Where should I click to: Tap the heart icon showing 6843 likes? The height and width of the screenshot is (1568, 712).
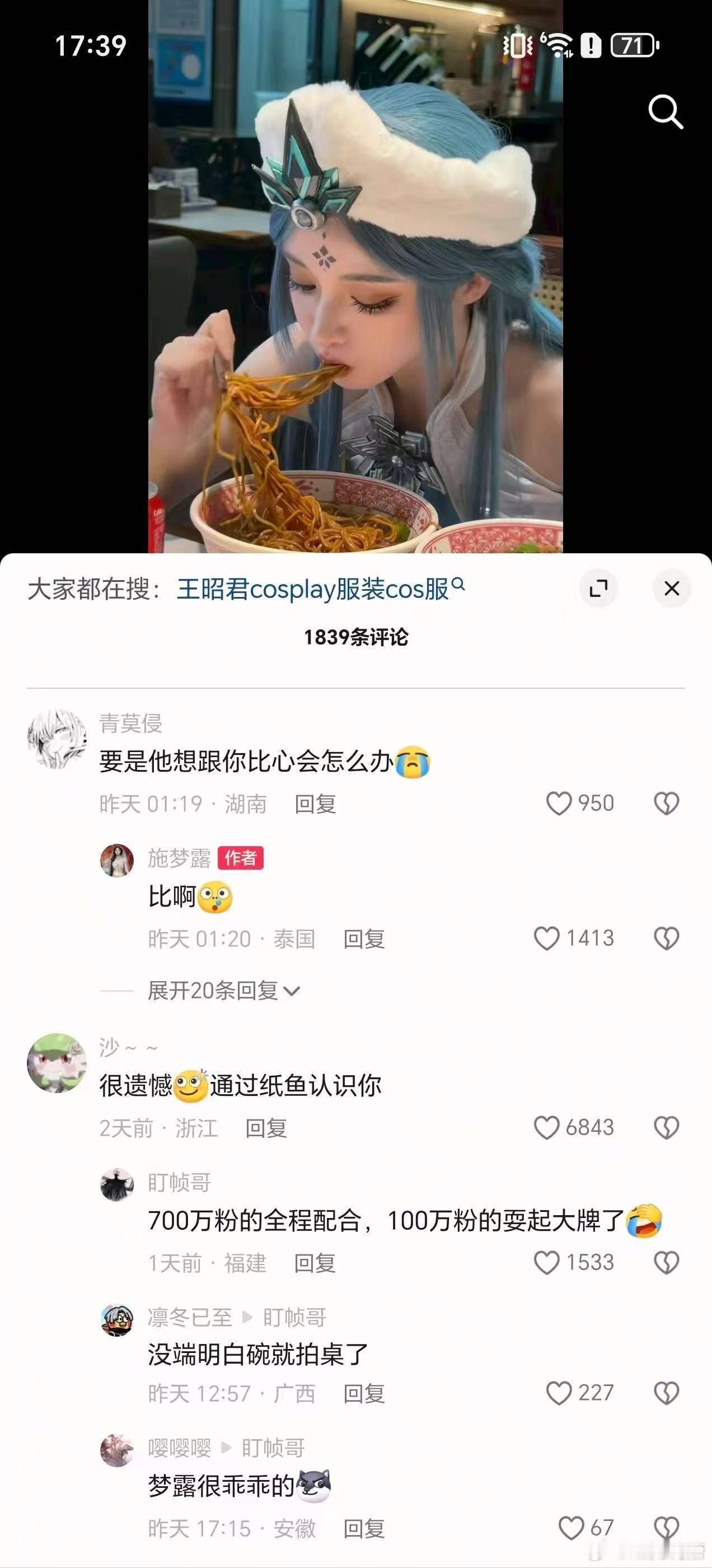(x=546, y=1127)
